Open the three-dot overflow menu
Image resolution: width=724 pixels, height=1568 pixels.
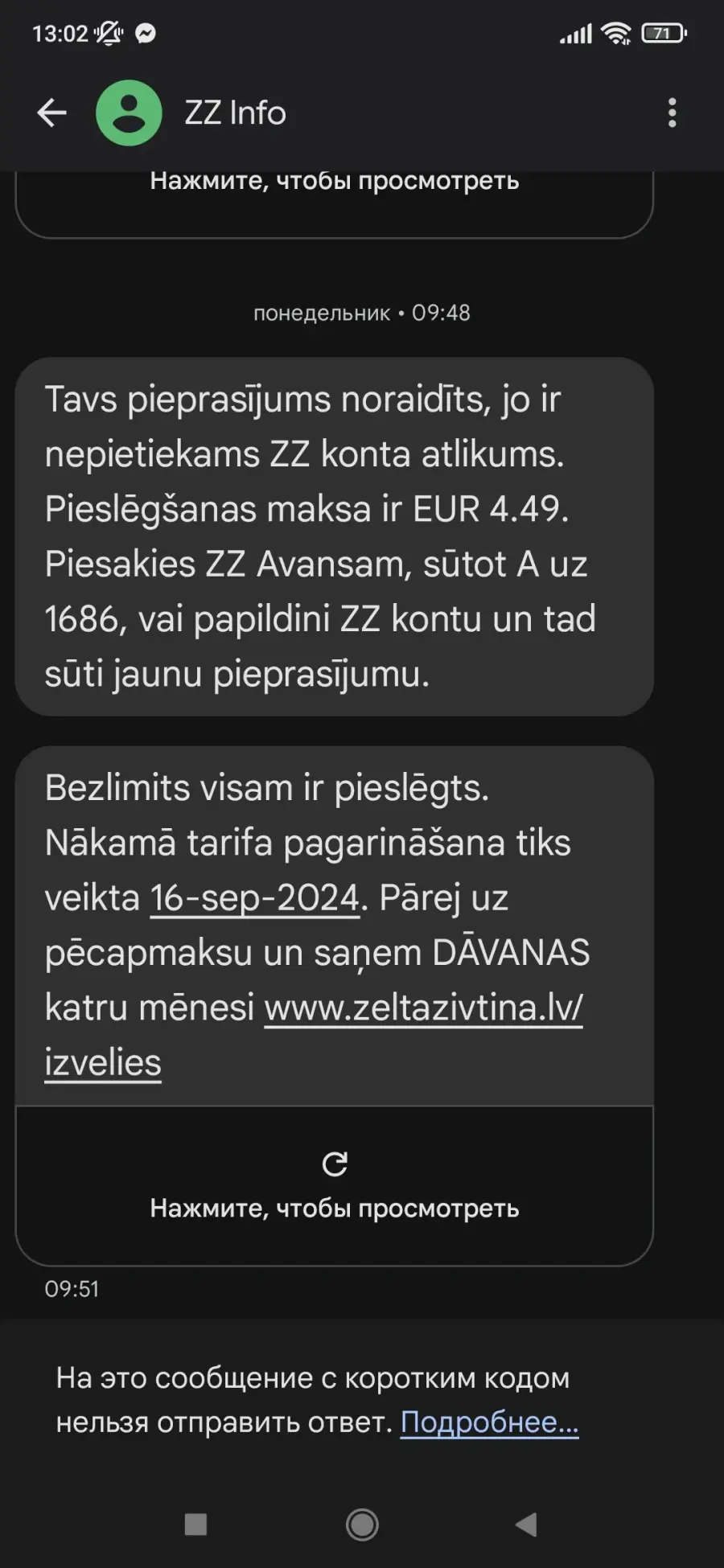point(673,113)
